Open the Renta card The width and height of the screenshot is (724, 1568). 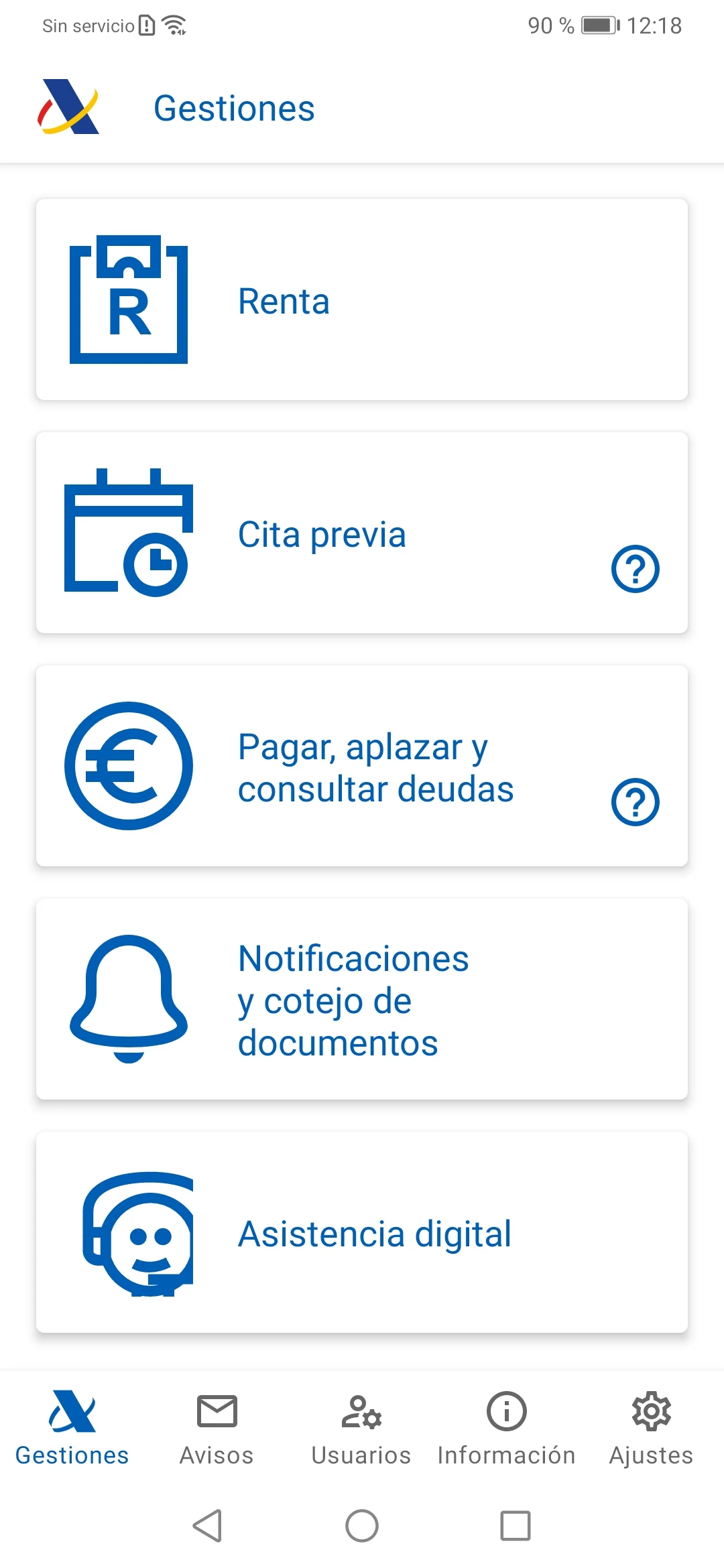(x=362, y=300)
